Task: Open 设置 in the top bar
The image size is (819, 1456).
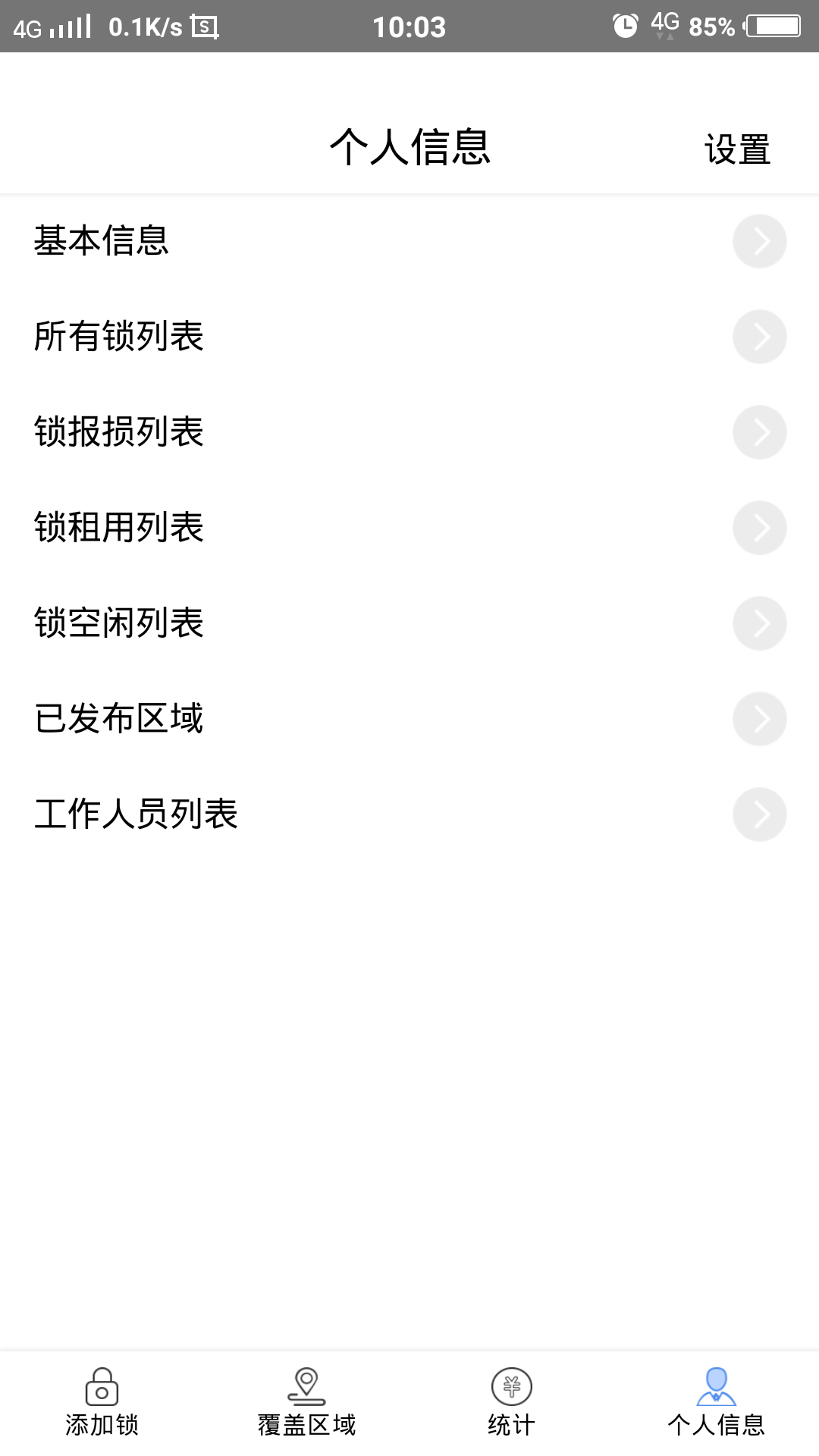Action: pyautogui.click(x=737, y=149)
